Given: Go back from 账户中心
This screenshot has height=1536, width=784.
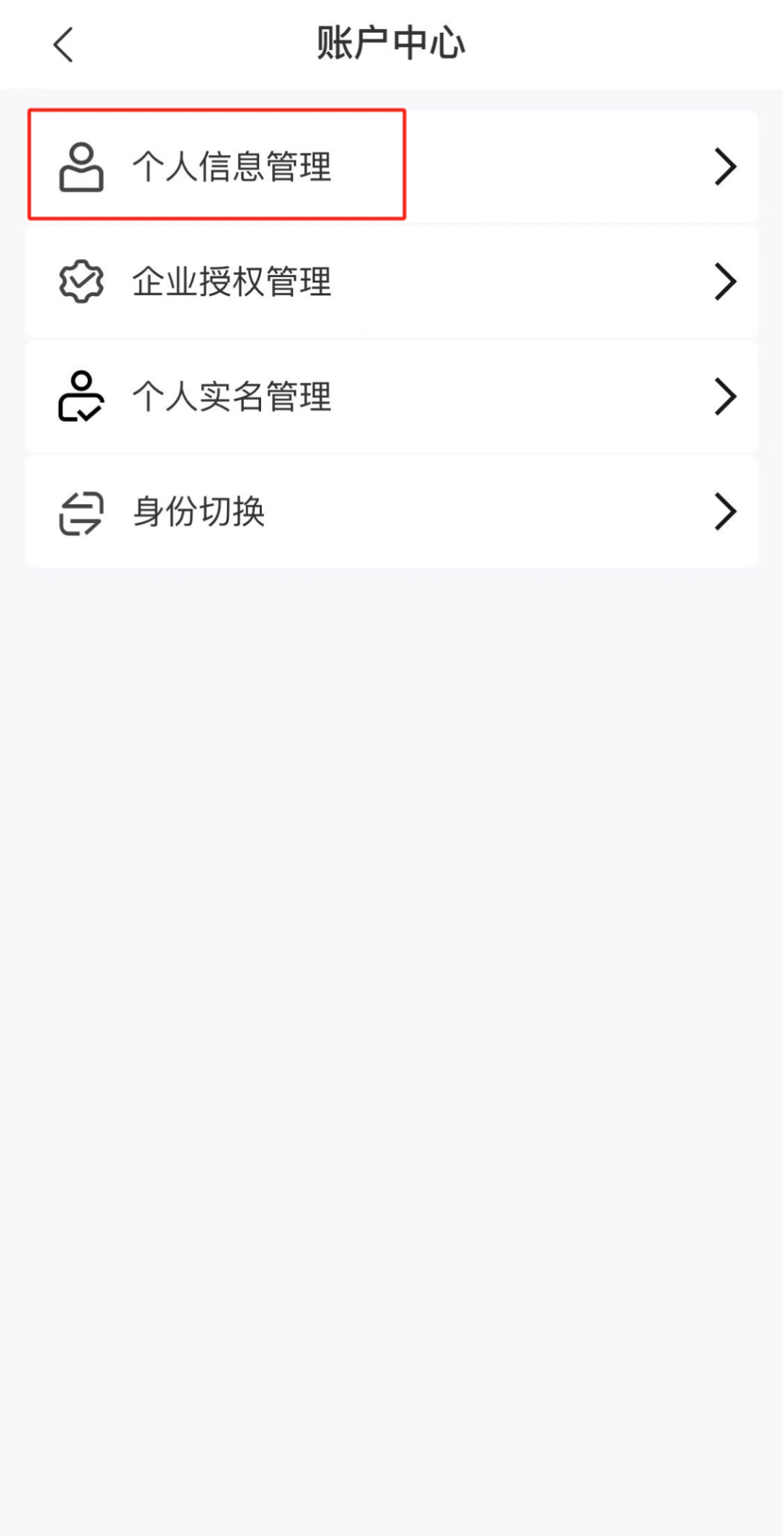Looking at the screenshot, I should (64, 44).
